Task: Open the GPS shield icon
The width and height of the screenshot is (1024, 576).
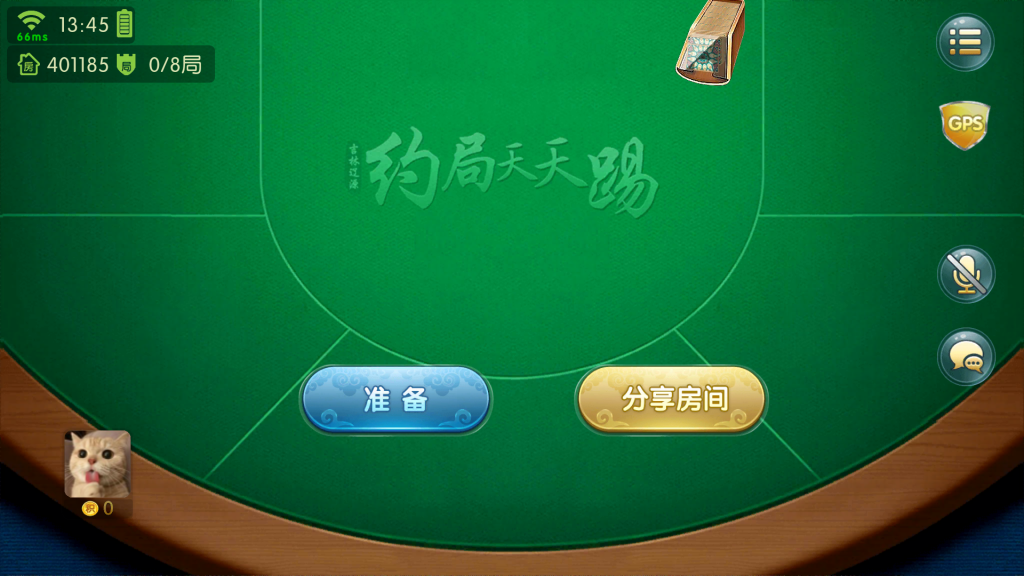Action: tap(965, 124)
